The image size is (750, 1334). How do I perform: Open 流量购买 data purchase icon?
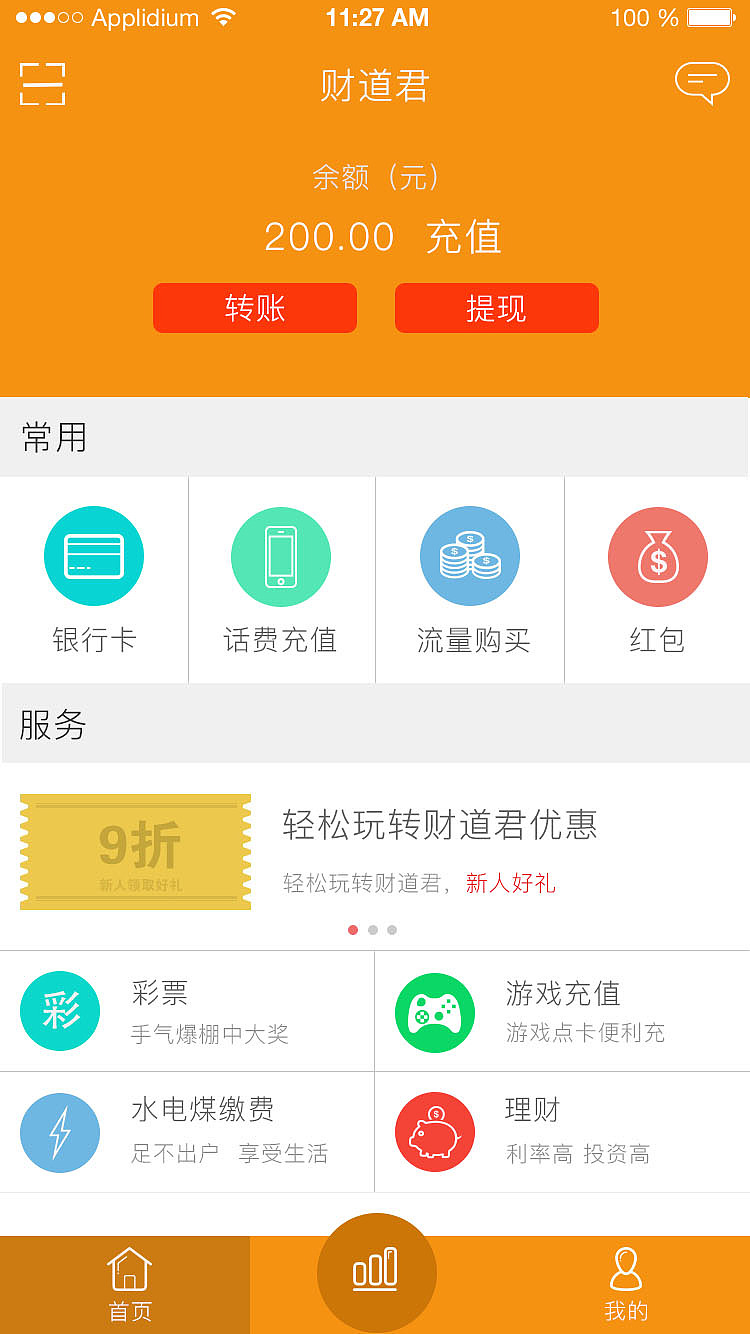[x=469, y=556]
